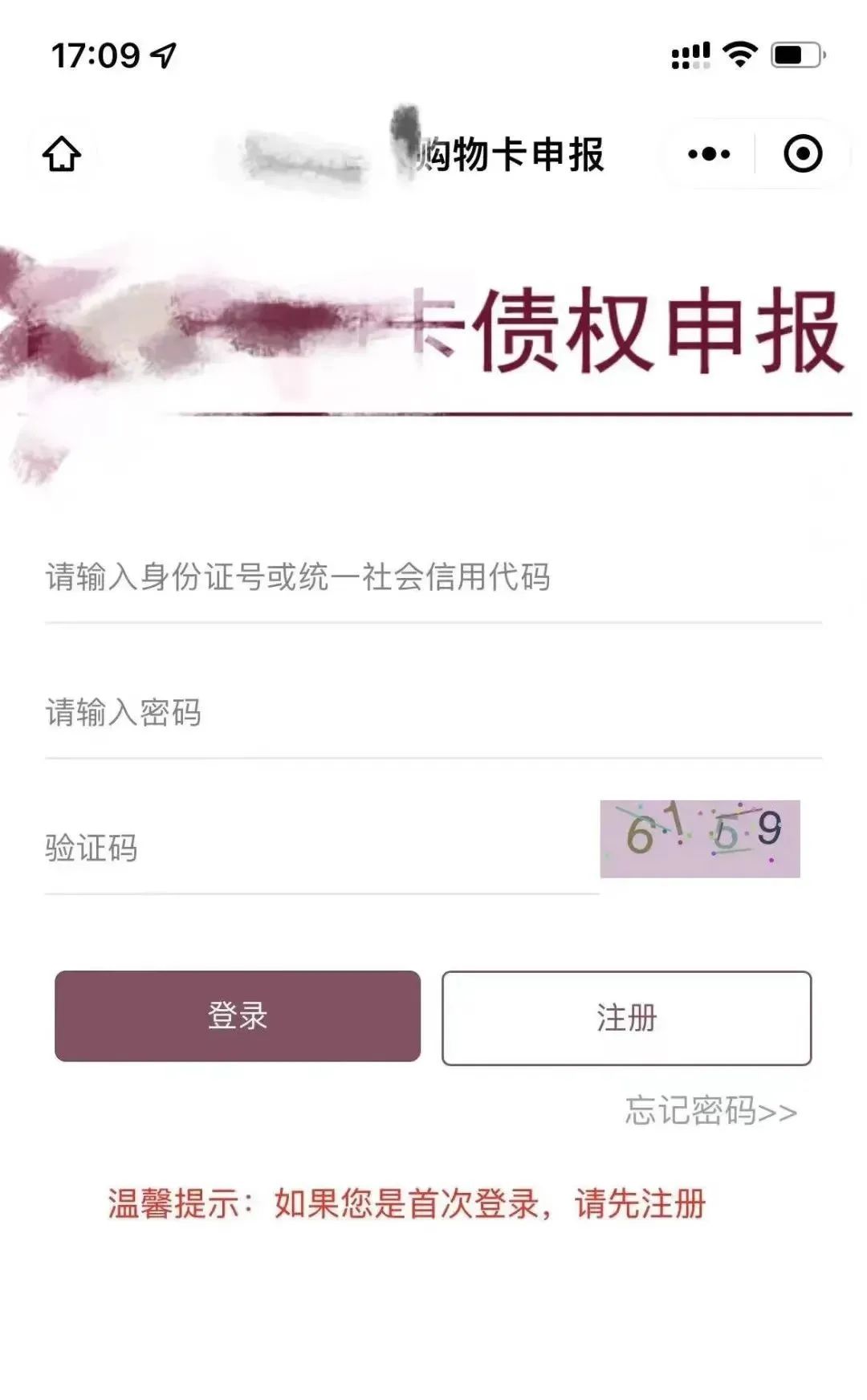Image resolution: width=867 pixels, height=1400 pixels.
Task: Tap the circular close/minimize mini-program icon
Action: (x=802, y=151)
